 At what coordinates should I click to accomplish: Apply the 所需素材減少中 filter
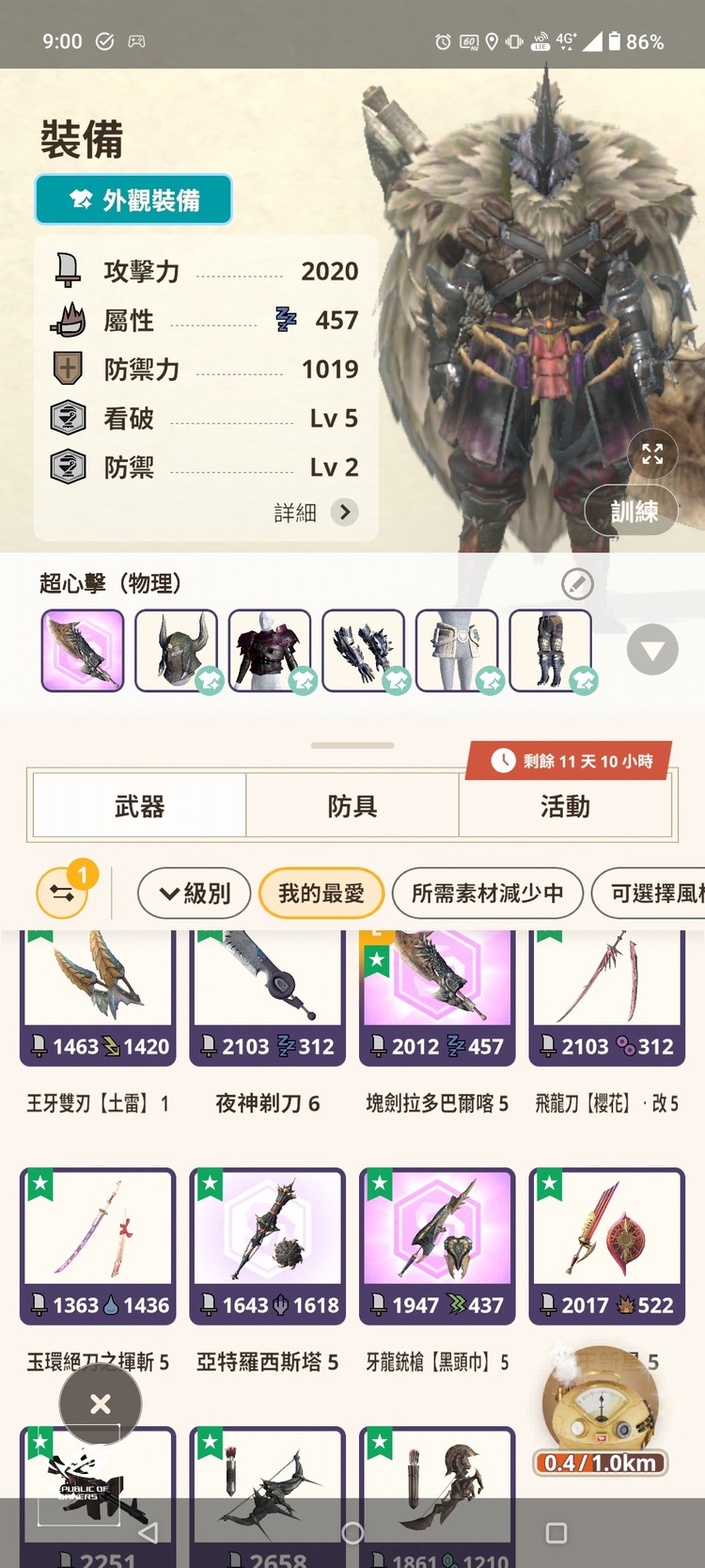pos(487,893)
